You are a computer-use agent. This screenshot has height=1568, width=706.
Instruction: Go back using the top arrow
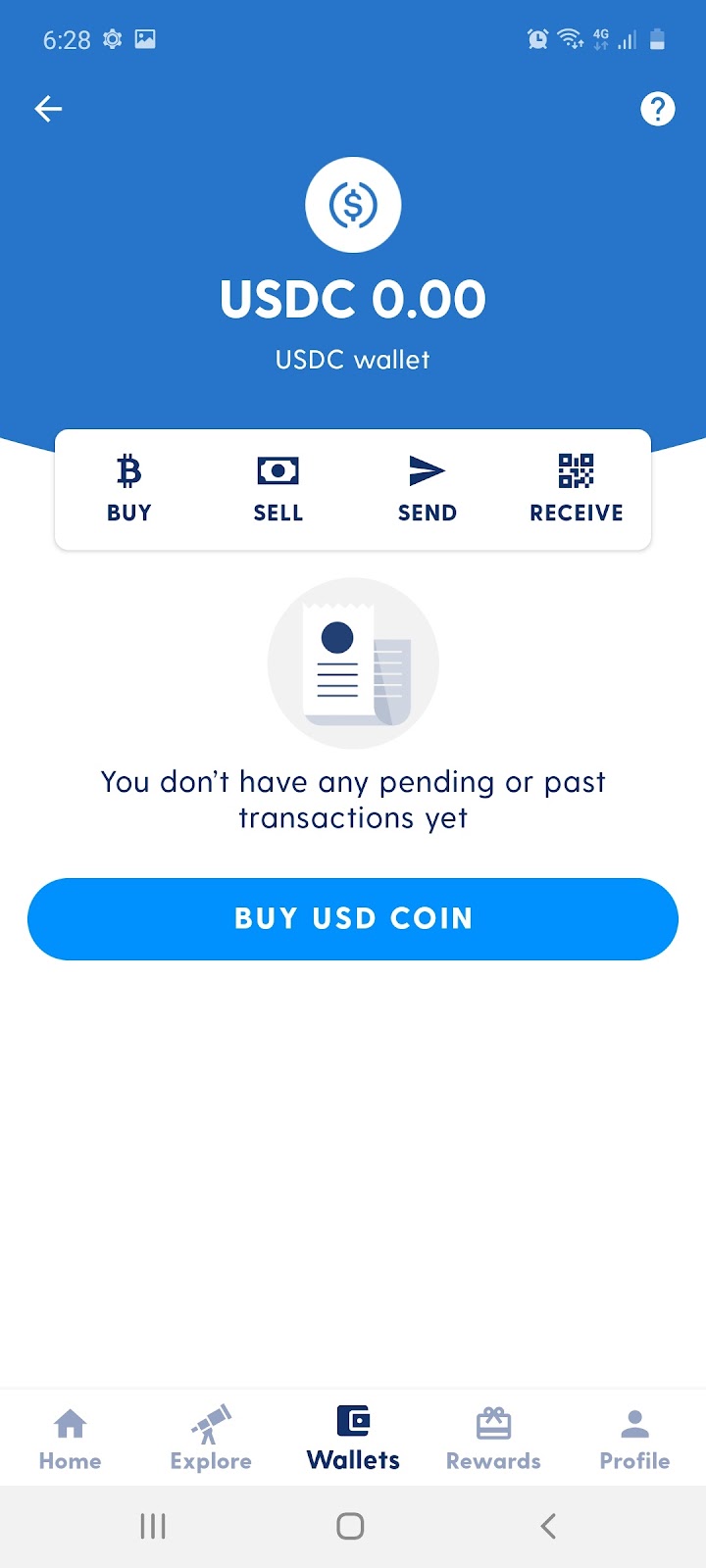(48, 109)
